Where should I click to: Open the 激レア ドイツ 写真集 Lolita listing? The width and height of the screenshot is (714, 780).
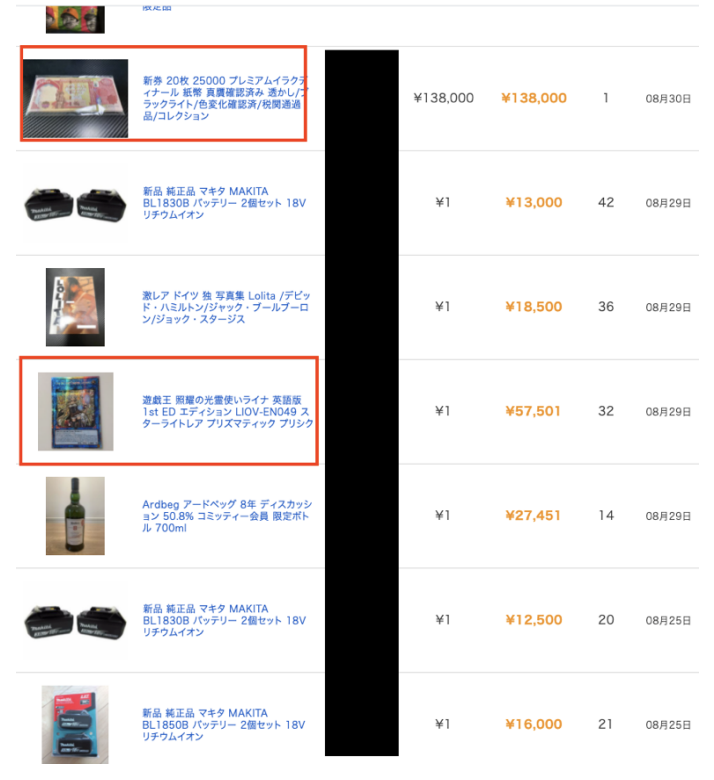point(227,307)
